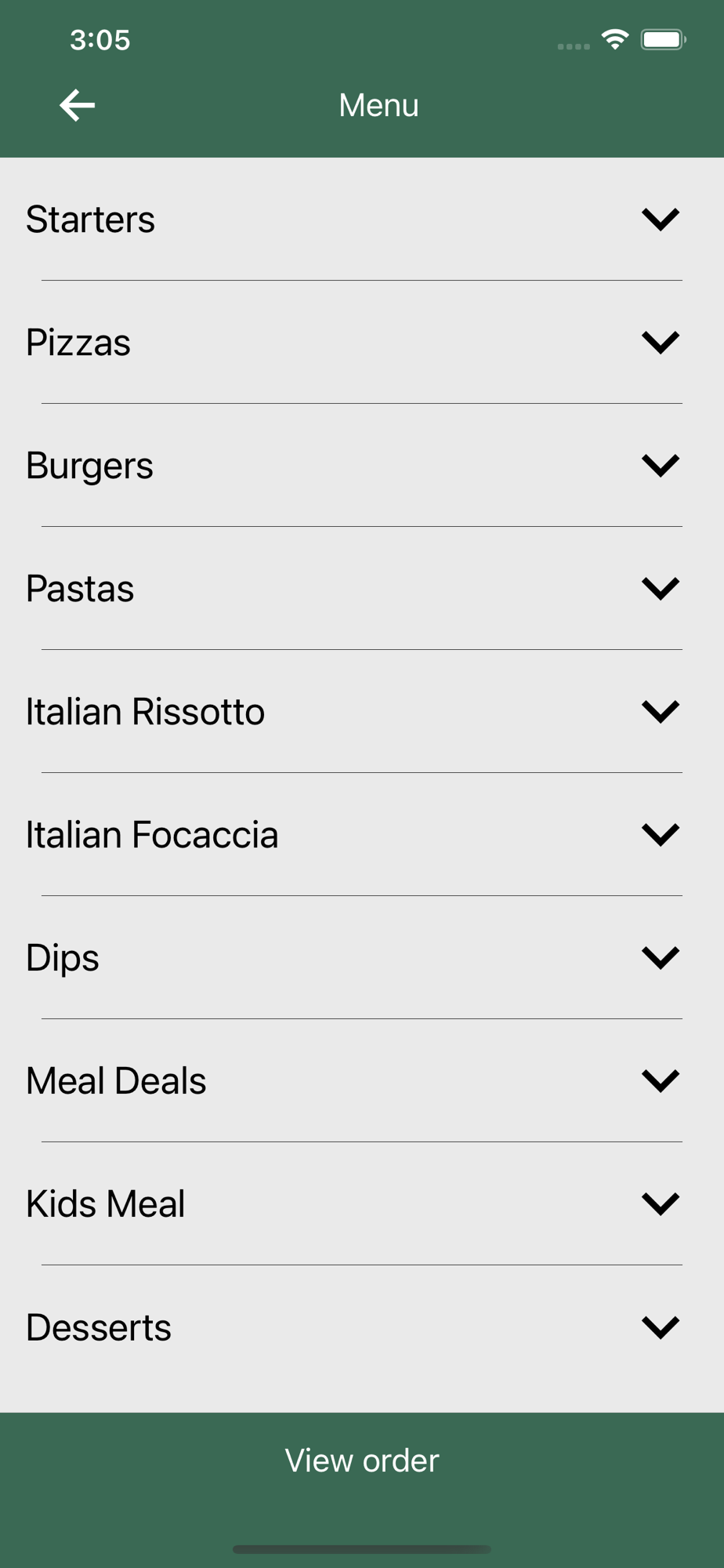
Task: Expand the Dips category
Action: click(x=660, y=958)
